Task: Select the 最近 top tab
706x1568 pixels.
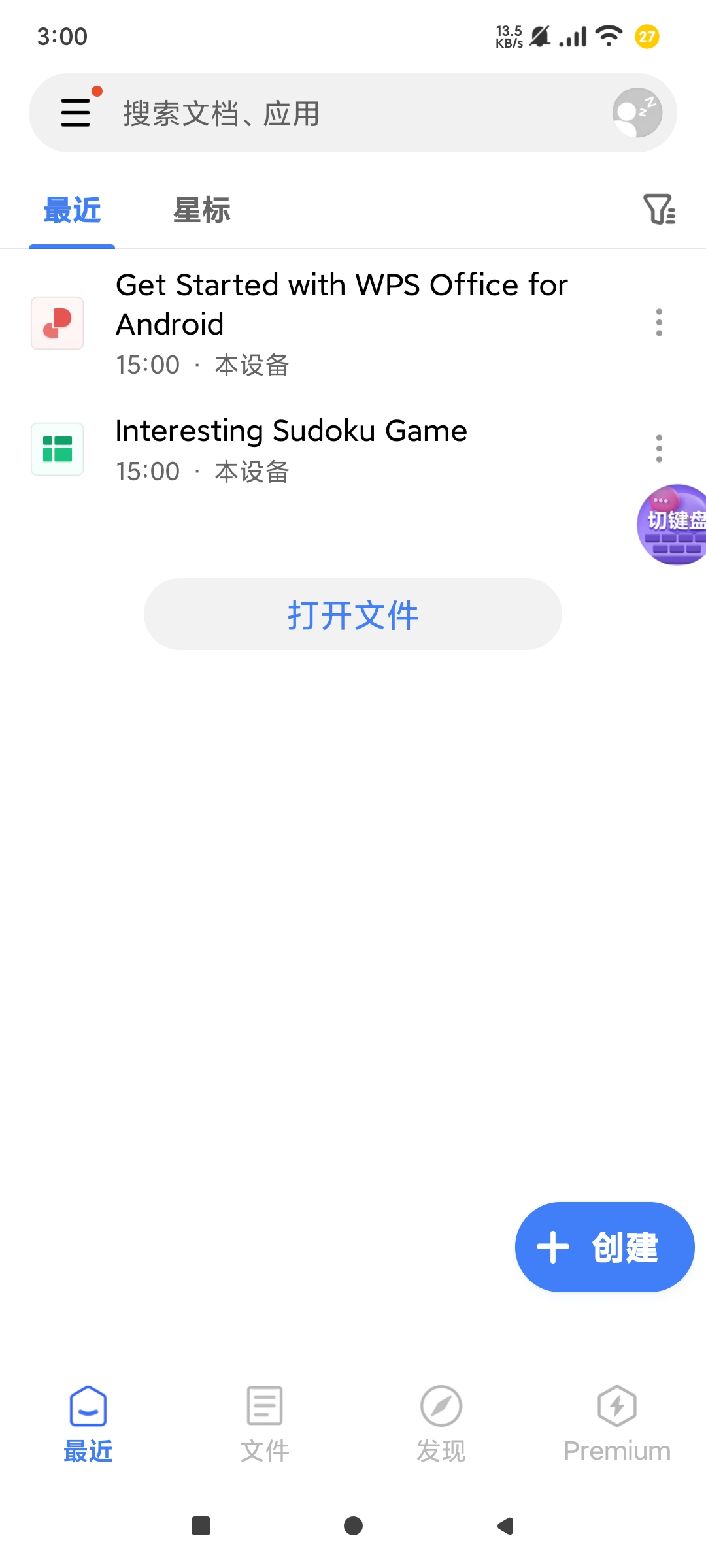Action: (72, 210)
